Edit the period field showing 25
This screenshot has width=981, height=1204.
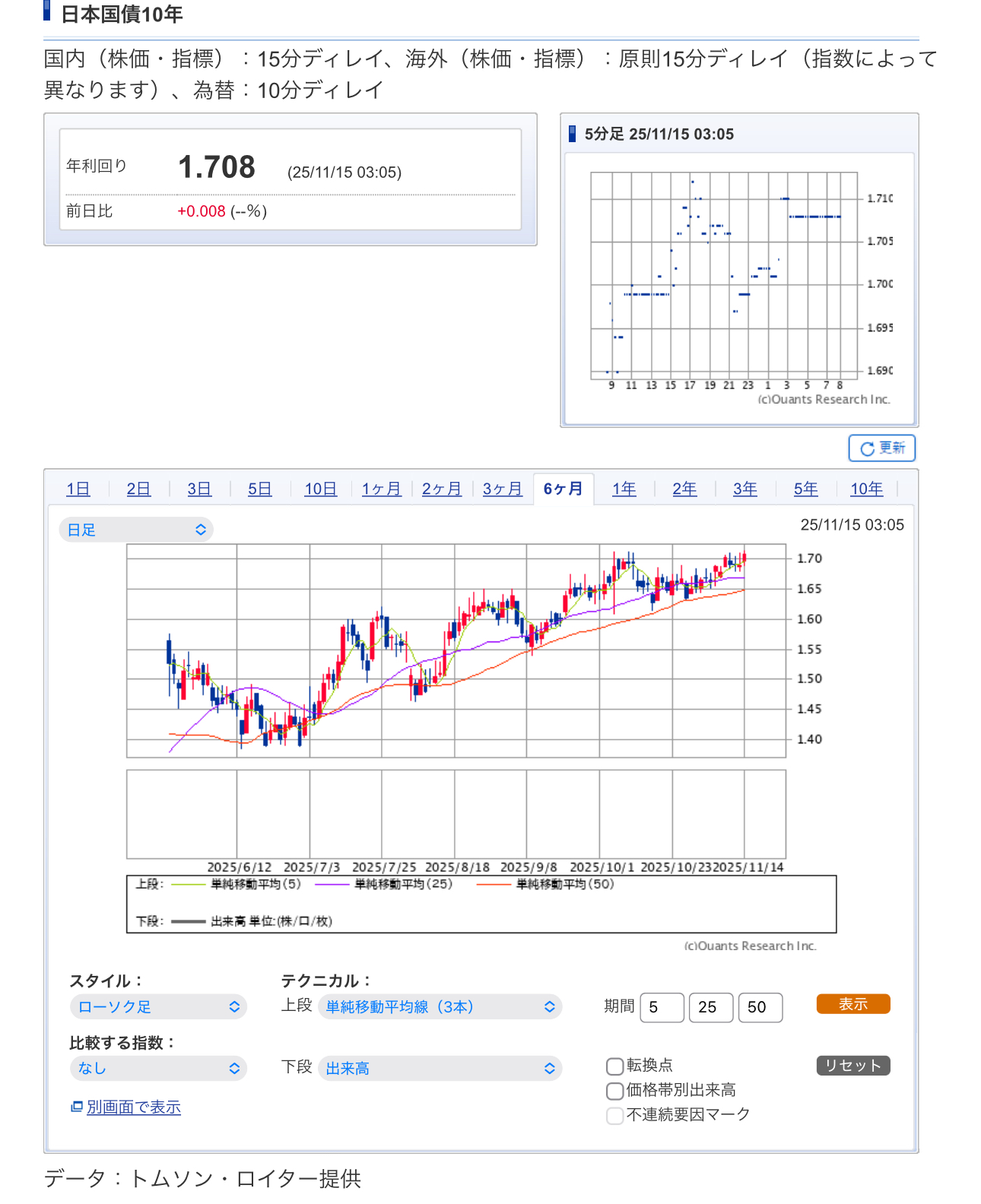[710, 1007]
